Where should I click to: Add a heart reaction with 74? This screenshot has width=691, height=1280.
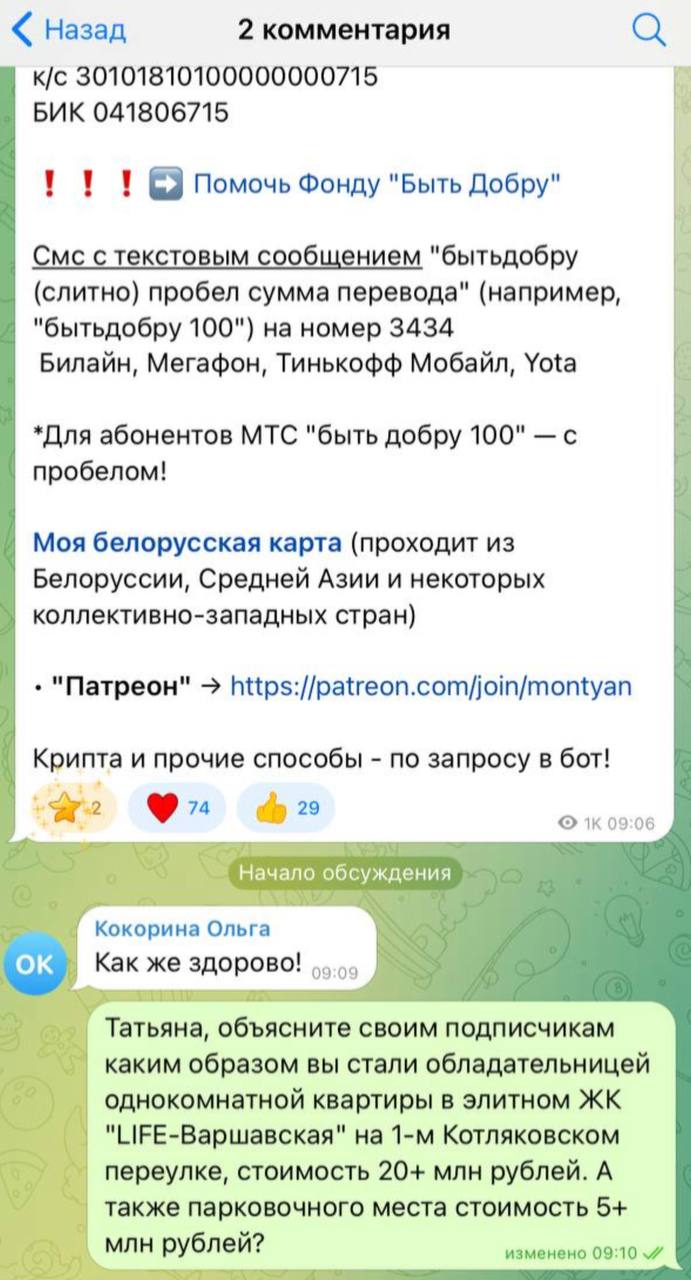click(x=180, y=809)
